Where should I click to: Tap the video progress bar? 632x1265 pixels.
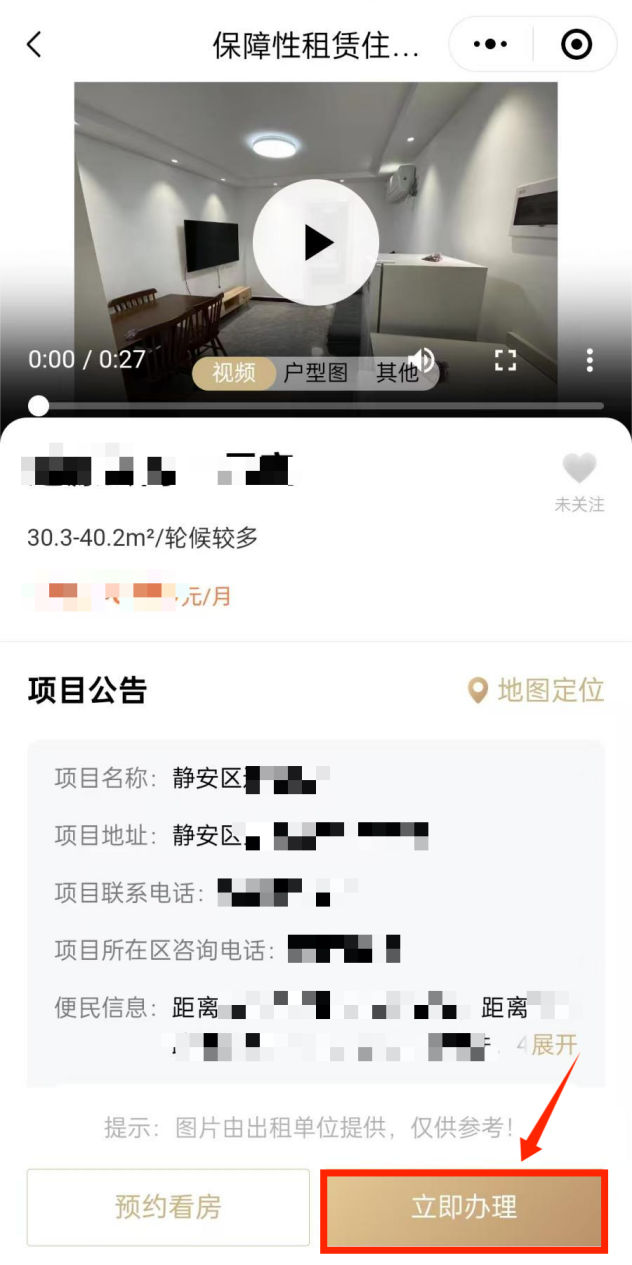tap(320, 406)
